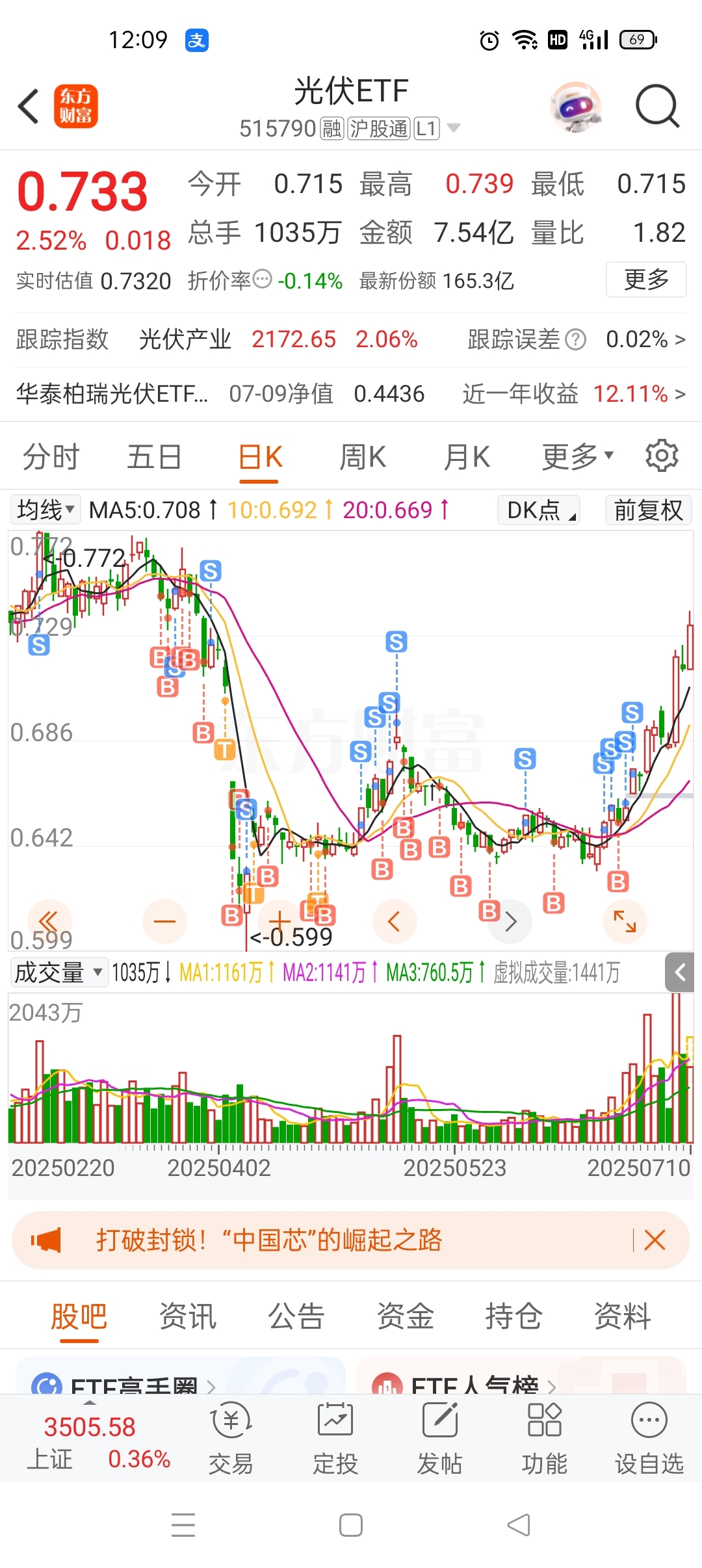The image size is (702, 1568).
Task: Switch to the 周K weekly chart tab
Action: tap(362, 456)
